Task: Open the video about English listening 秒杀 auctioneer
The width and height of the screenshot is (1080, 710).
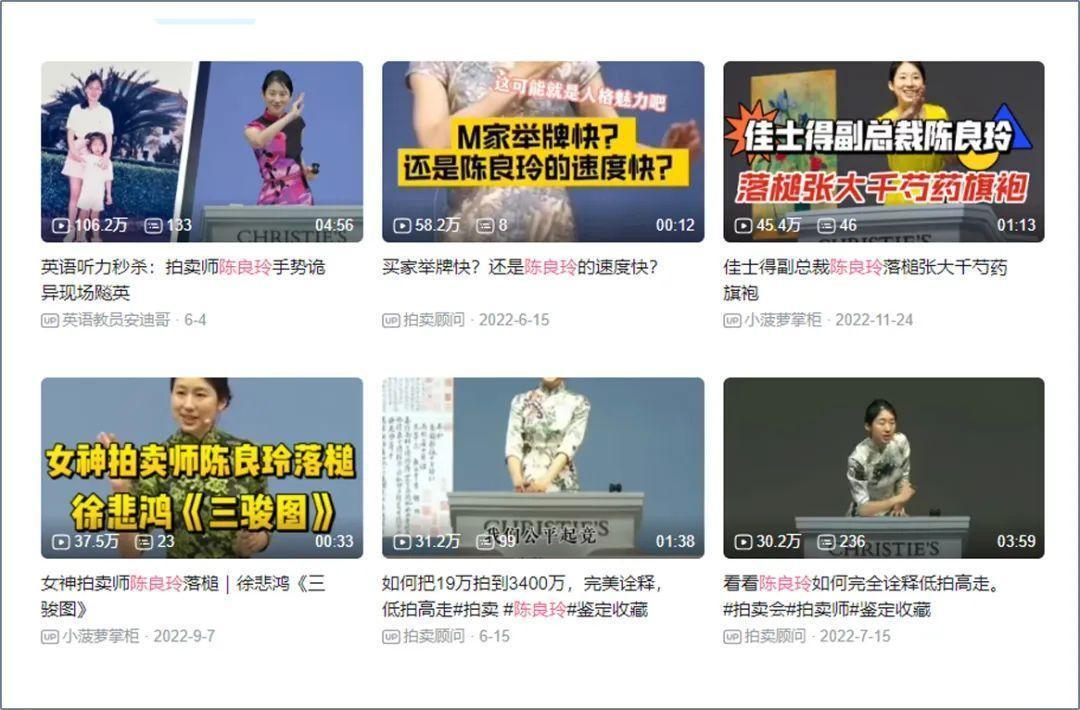Action: [201, 151]
